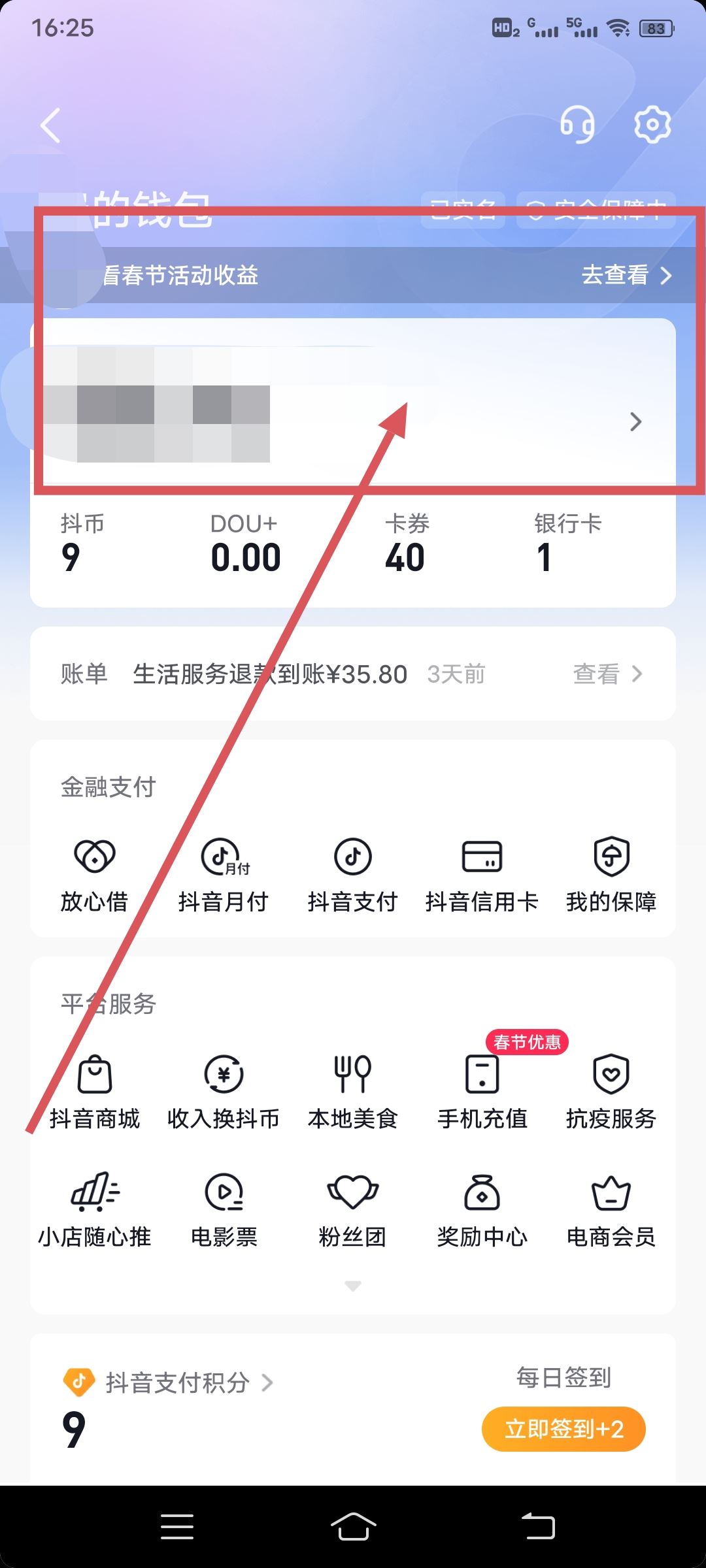Tap the 抖音信用卡 card icon
Image resolution: width=706 pixels, height=1568 pixels.
(482, 875)
